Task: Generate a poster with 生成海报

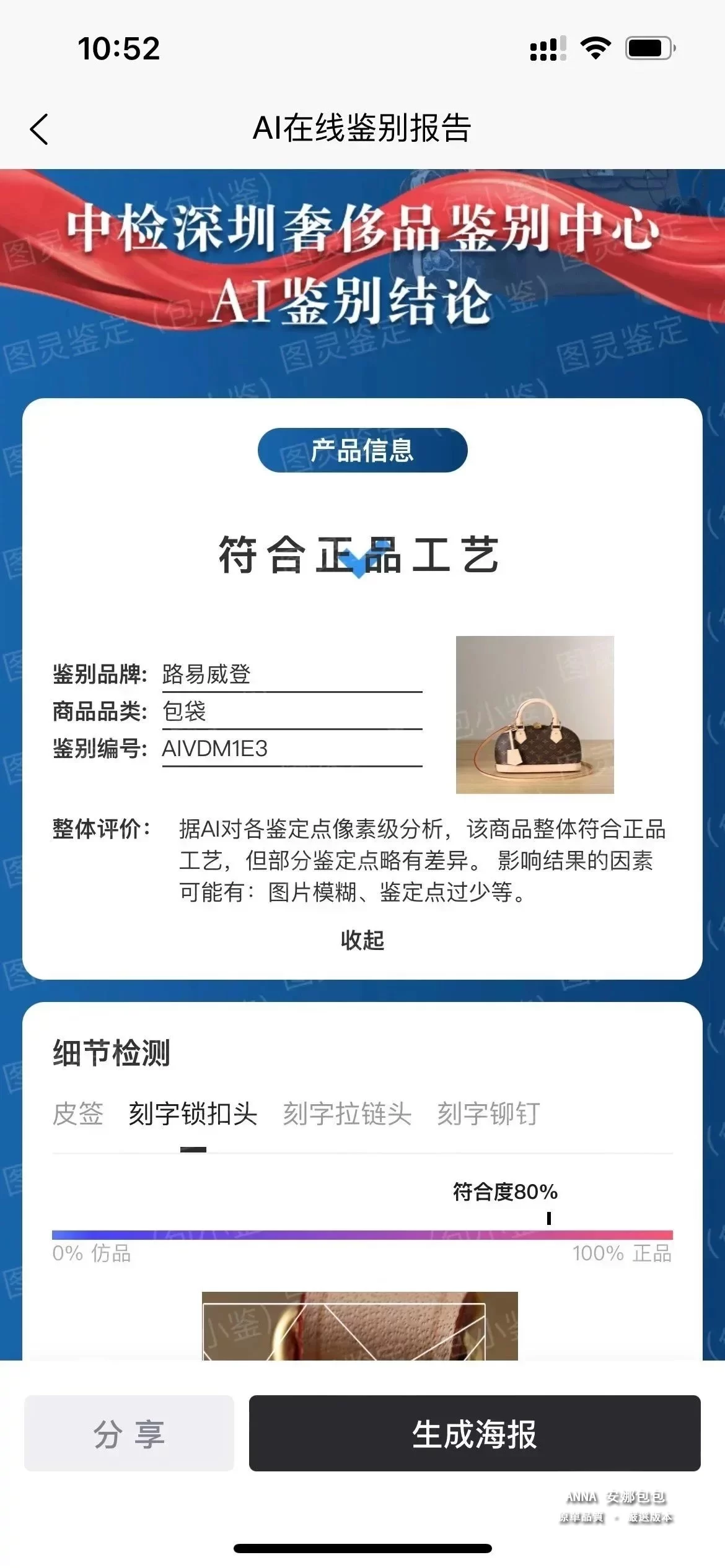Action: click(475, 1434)
